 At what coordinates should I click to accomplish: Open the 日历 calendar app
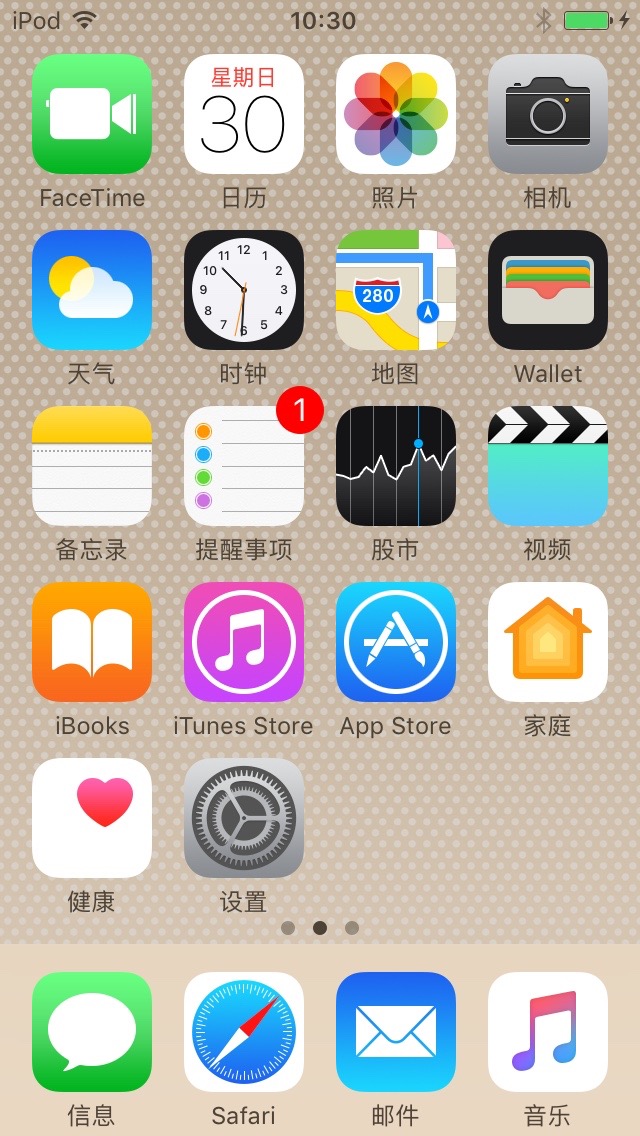244,114
